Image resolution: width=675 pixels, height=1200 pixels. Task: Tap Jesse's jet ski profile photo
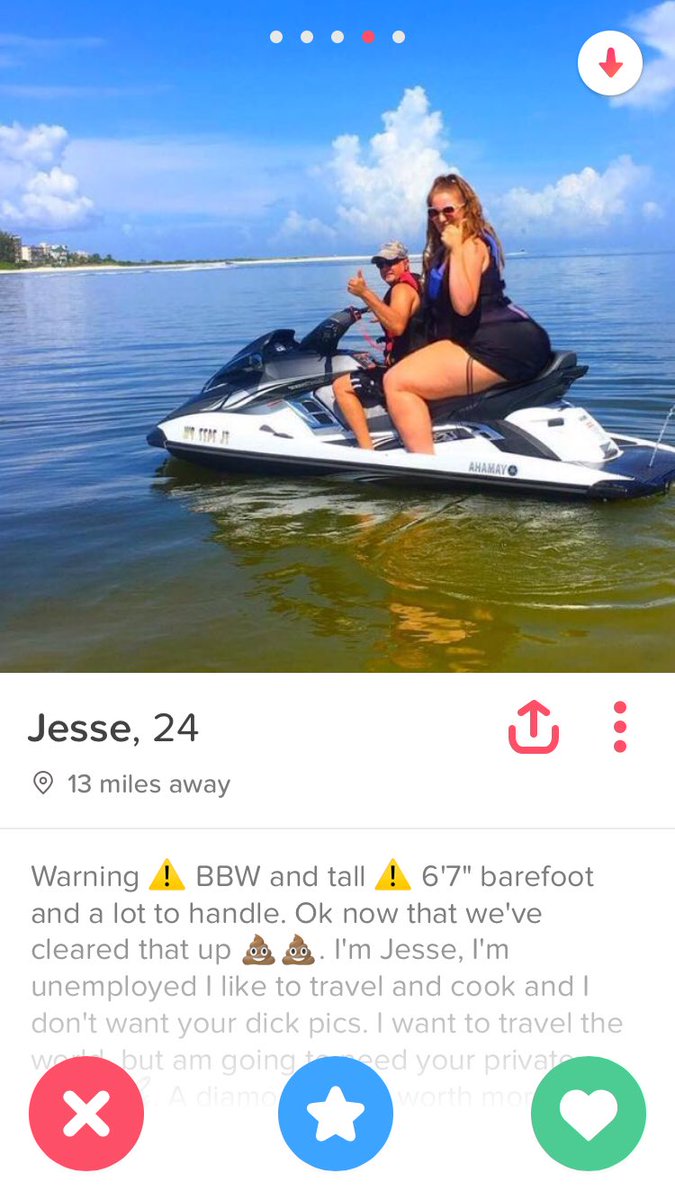click(x=337, y=336)
